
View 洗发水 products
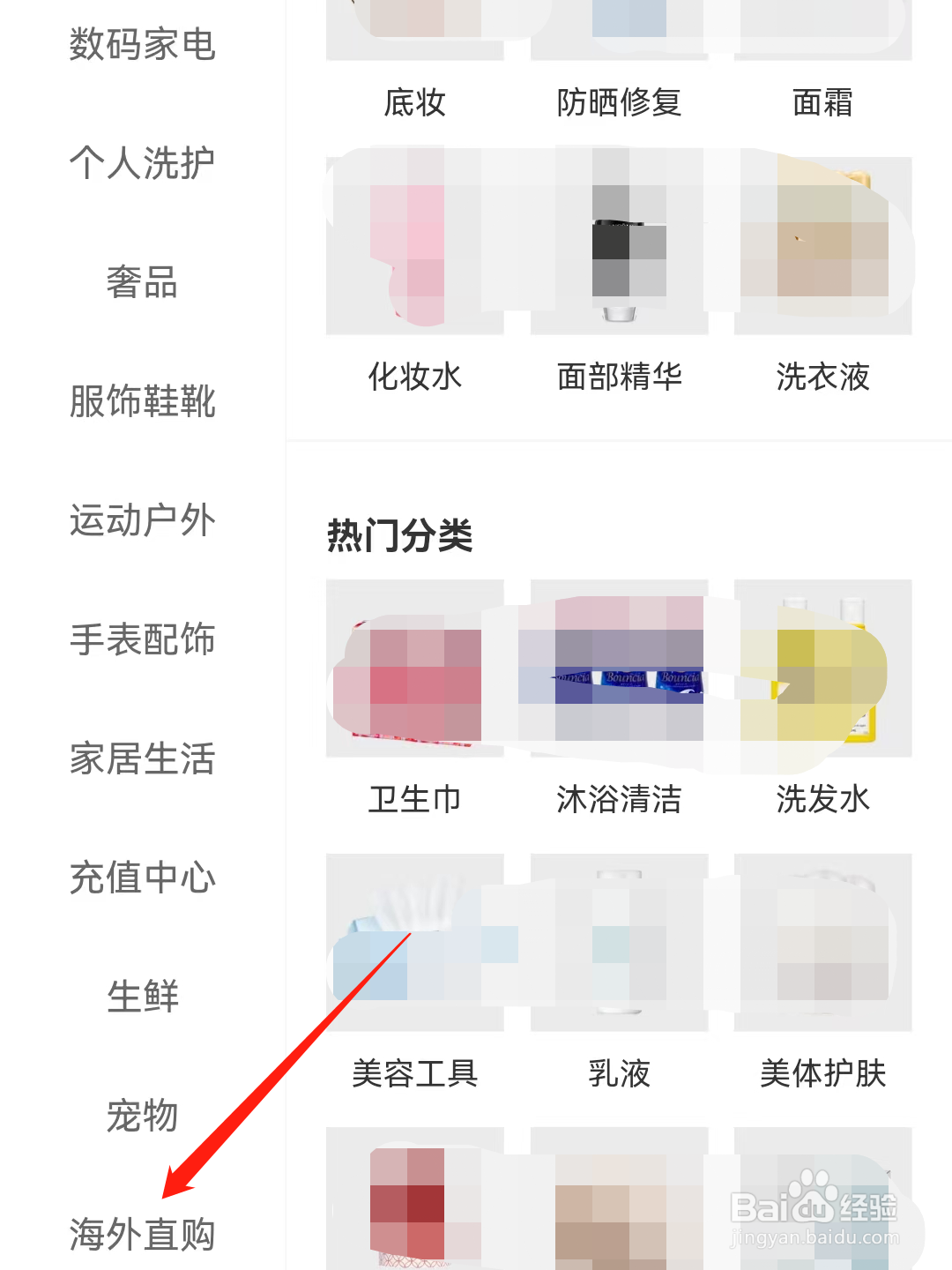click(x=822, y=688)
